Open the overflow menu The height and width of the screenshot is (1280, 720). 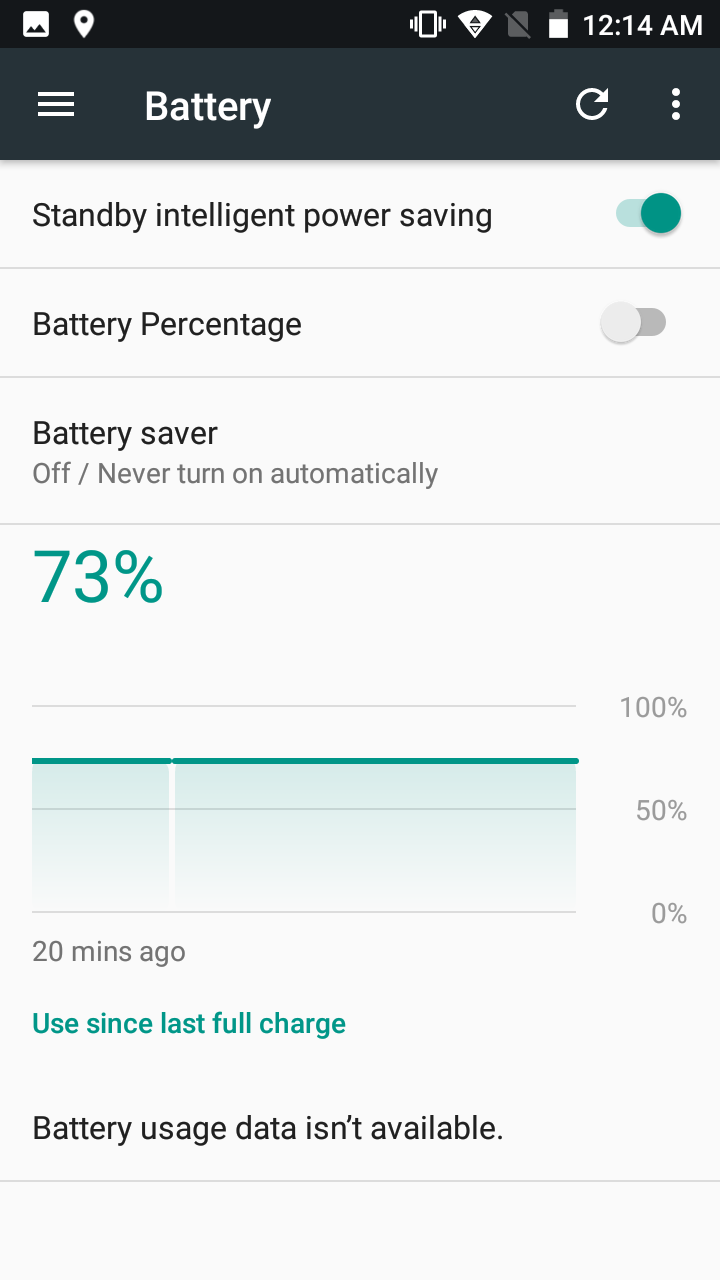pos(676,104)
